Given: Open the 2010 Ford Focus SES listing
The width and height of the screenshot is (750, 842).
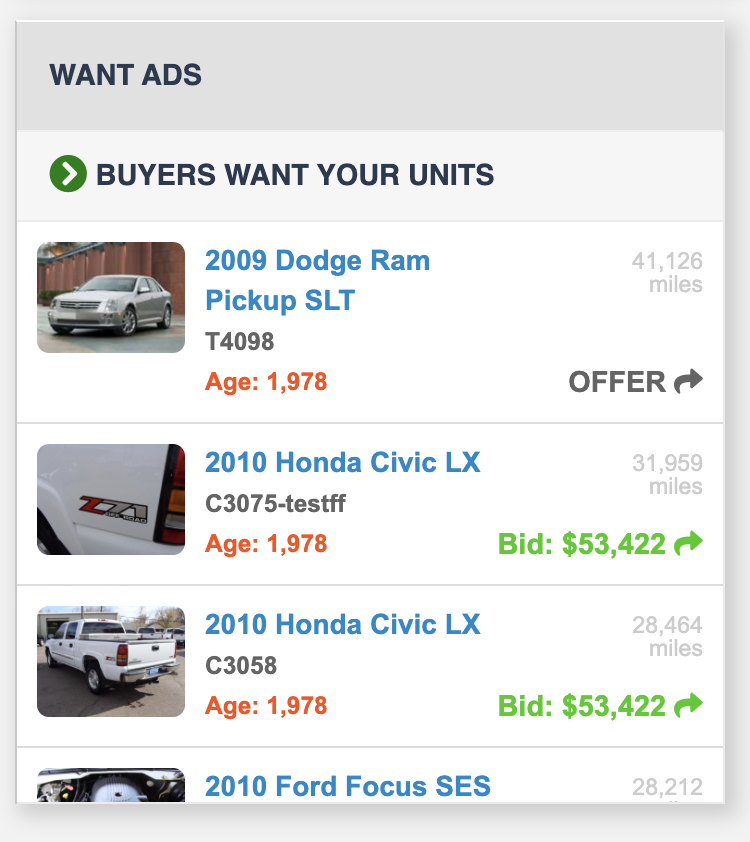Looking at the screenshot, I should pos(347,786).
